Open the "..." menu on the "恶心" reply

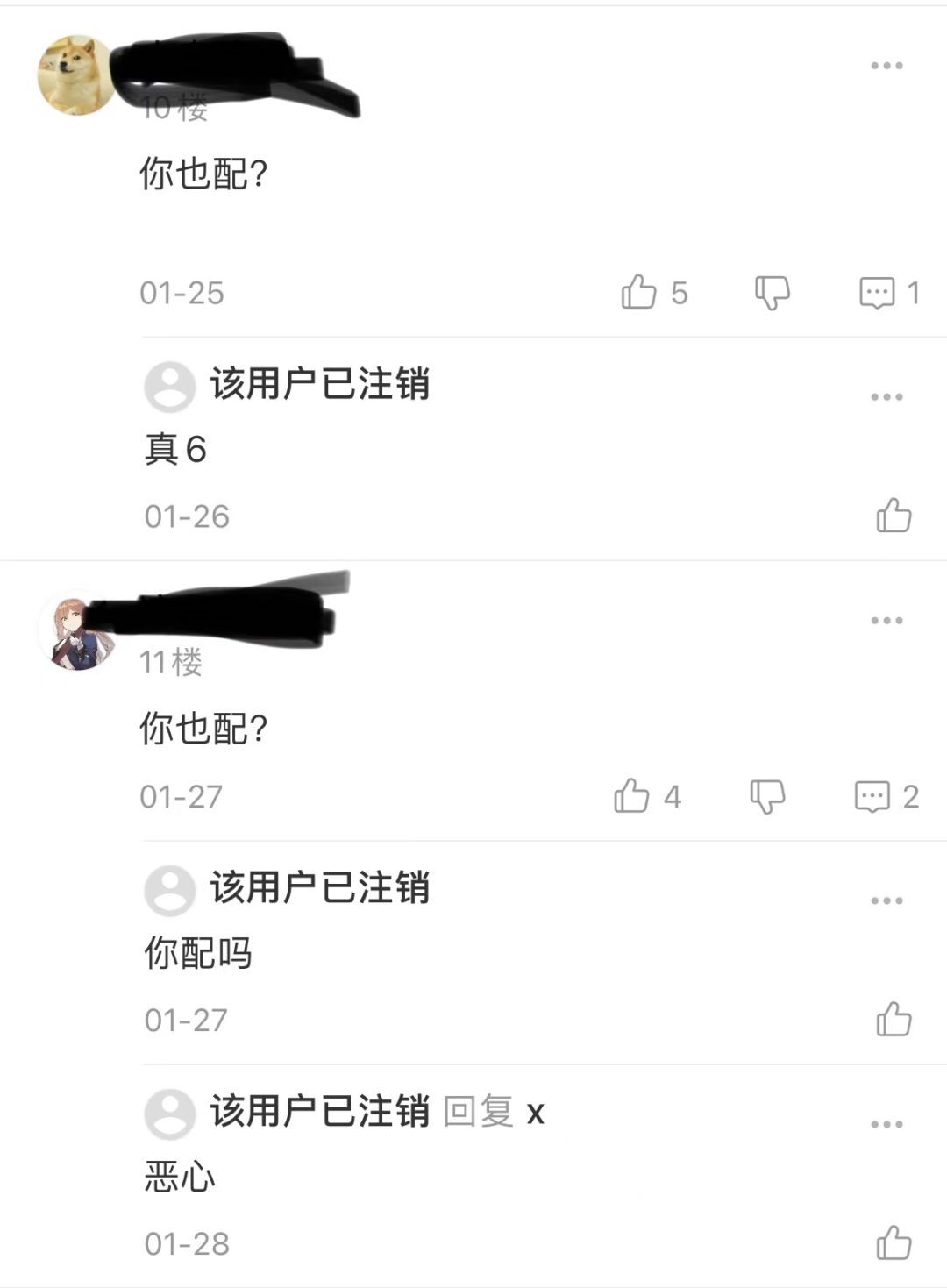pyautogui.click(x=887, y=1125)
